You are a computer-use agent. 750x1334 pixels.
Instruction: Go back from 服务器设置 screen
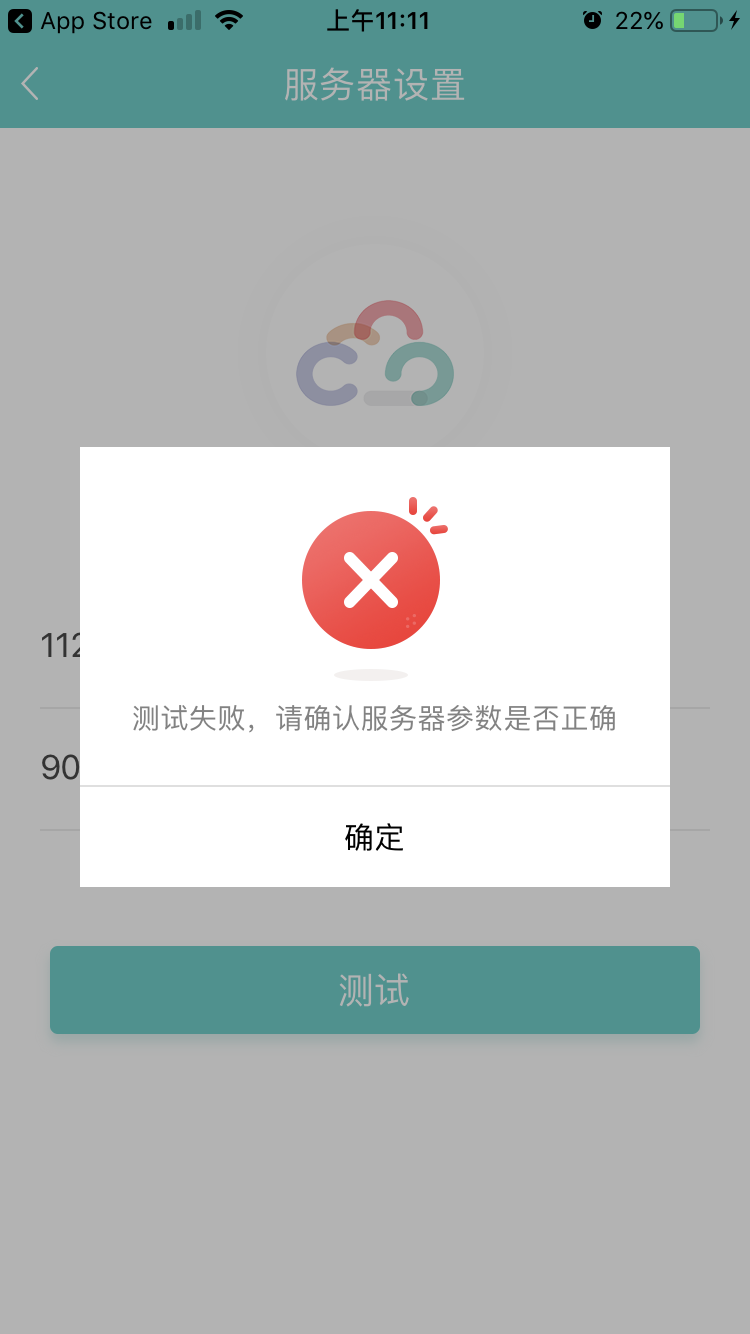(30, 85)
